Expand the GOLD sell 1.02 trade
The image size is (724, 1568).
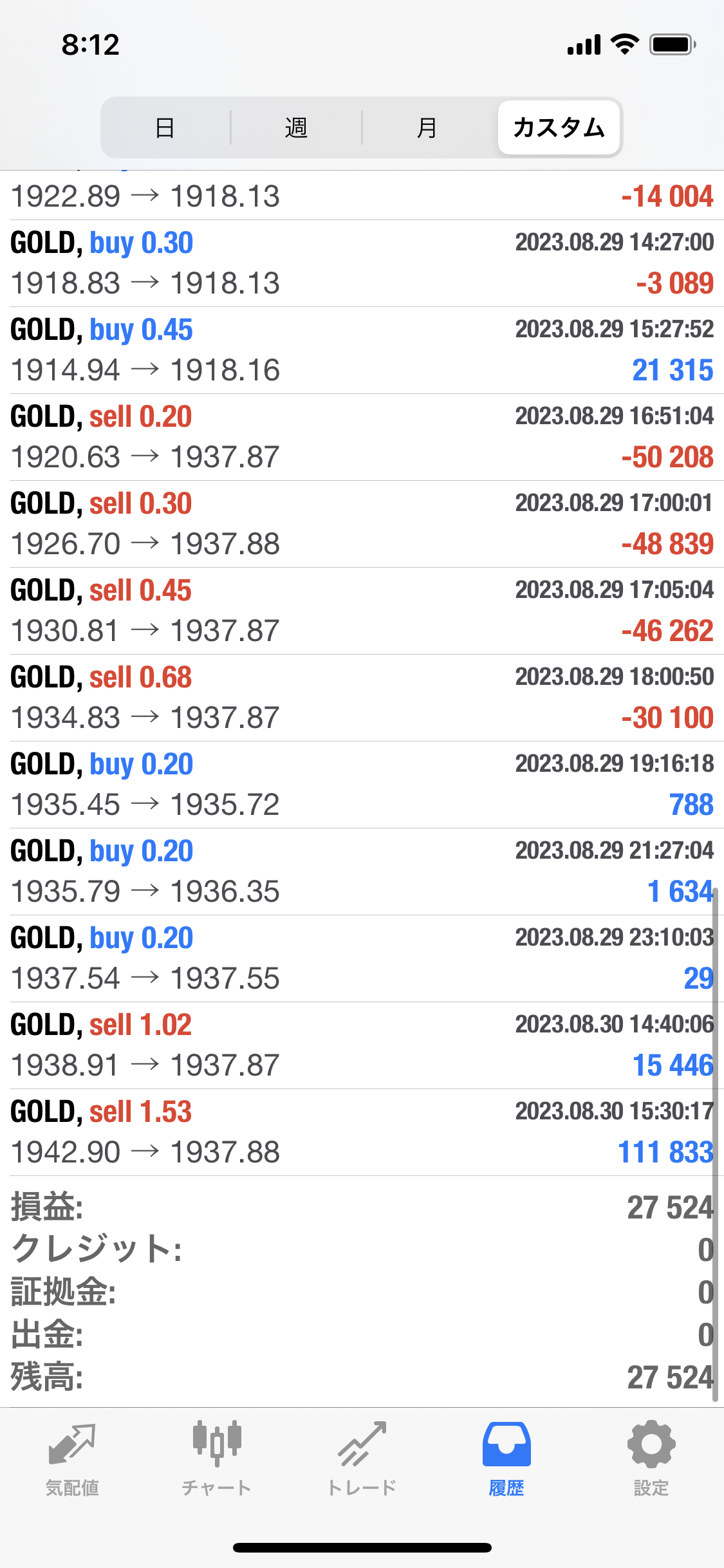(x=362, y=1045)
